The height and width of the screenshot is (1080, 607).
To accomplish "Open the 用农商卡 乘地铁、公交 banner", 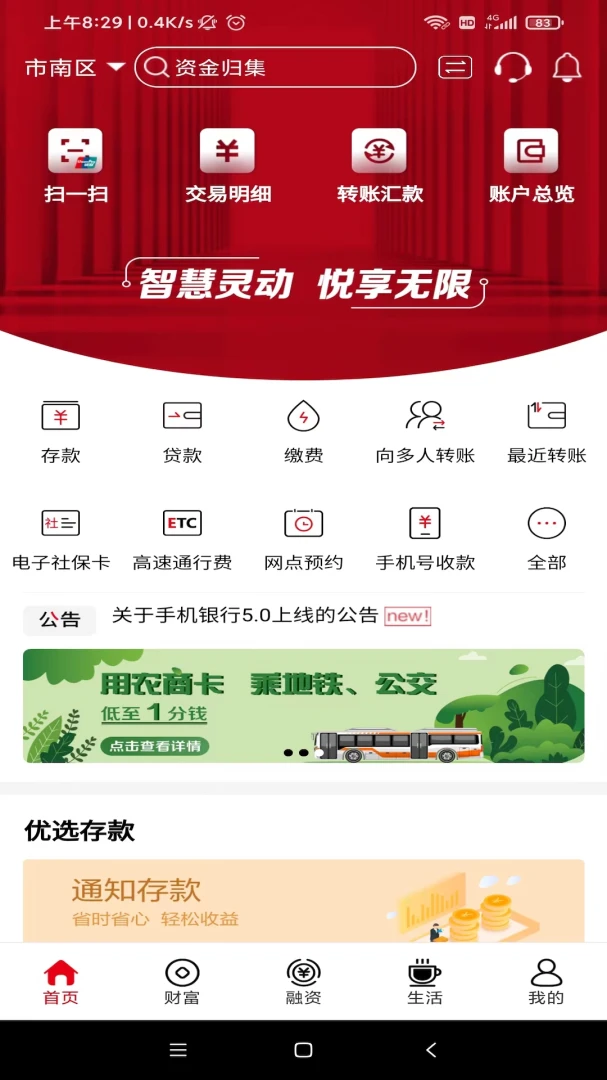I will click(x=303, y=706).
